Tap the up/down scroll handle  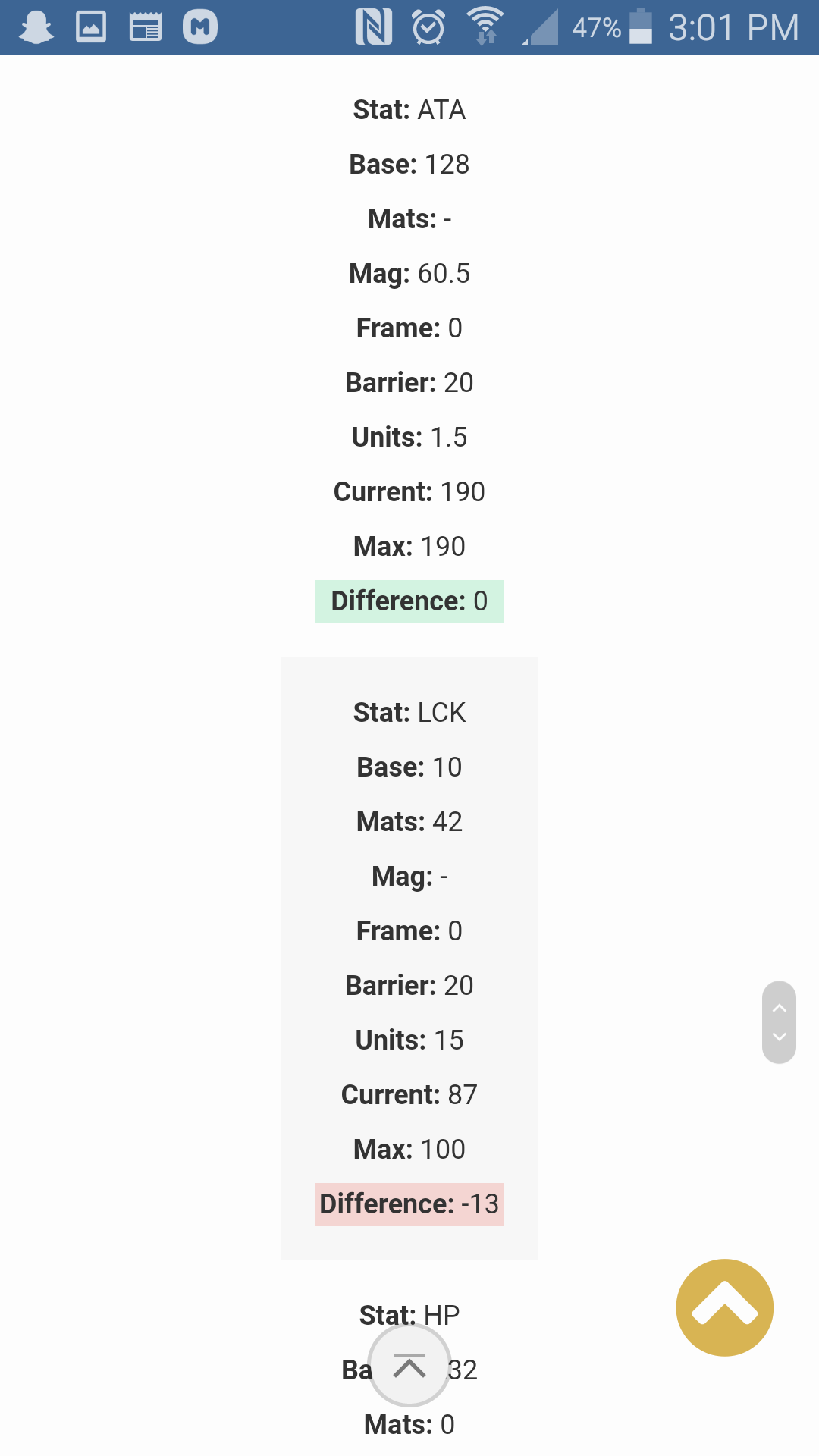[x=779, y=1022]
